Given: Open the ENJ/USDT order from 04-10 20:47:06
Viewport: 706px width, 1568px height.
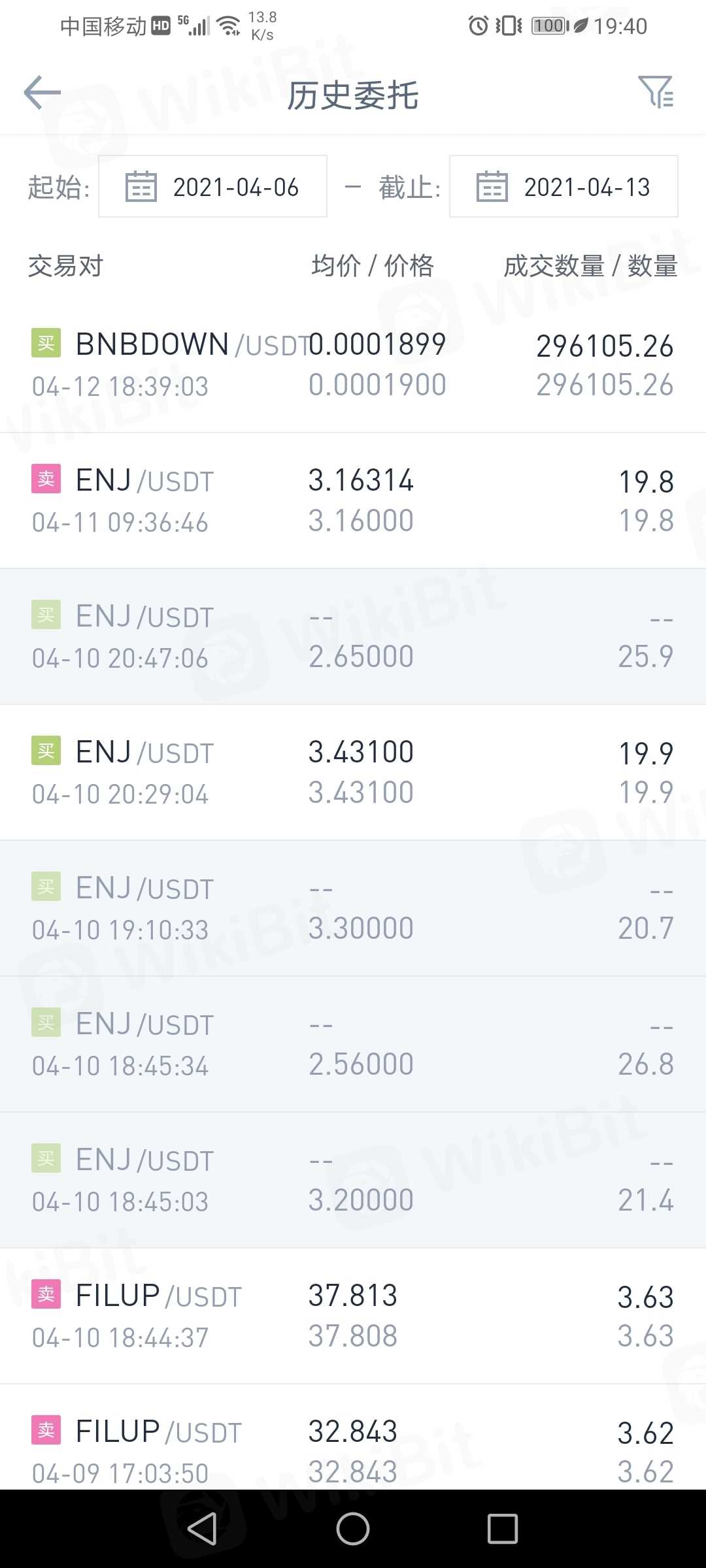Looking at the screenshot, I should click(353, 636).
